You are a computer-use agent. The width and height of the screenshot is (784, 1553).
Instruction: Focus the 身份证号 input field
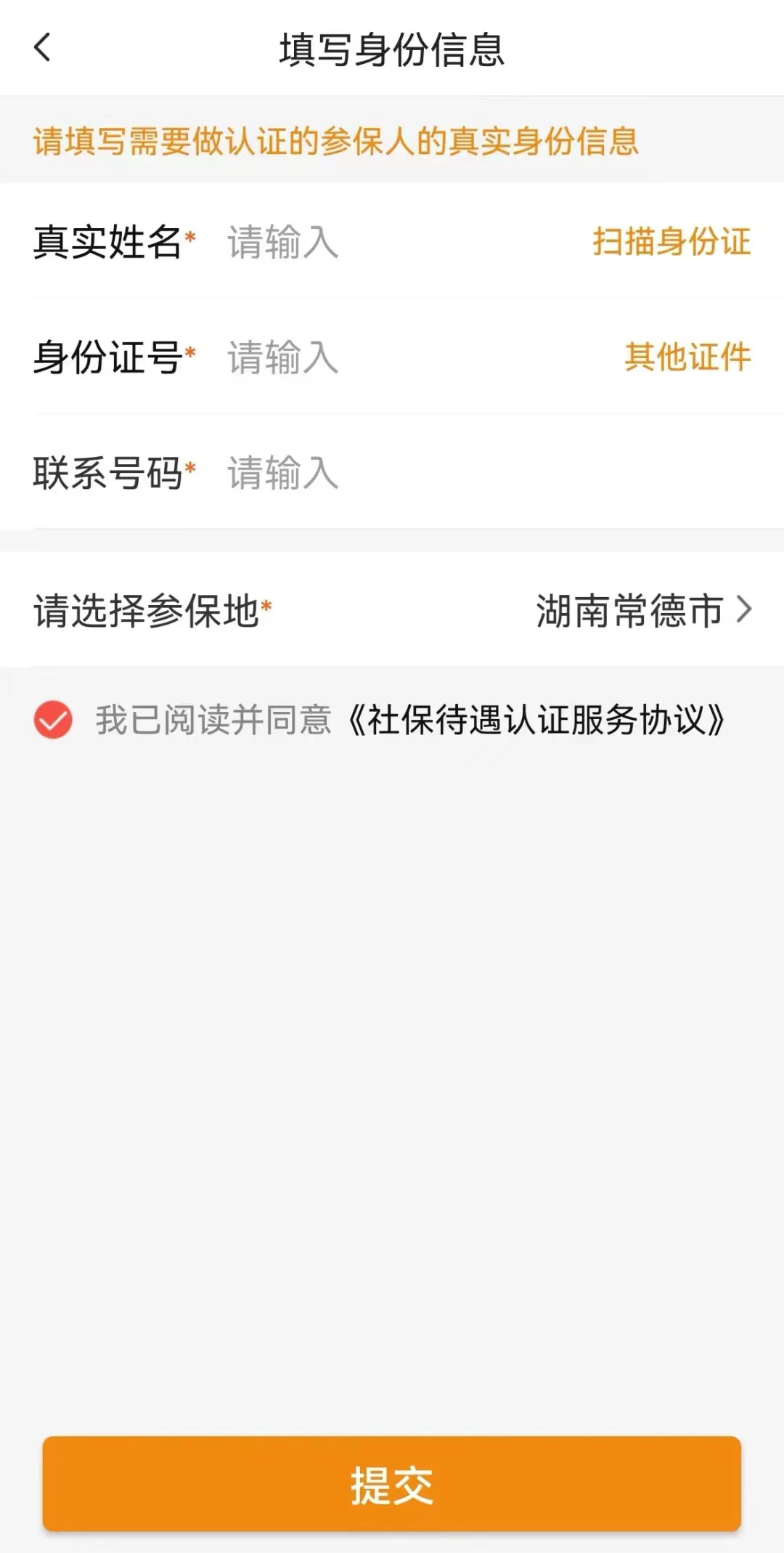point(407,357)
